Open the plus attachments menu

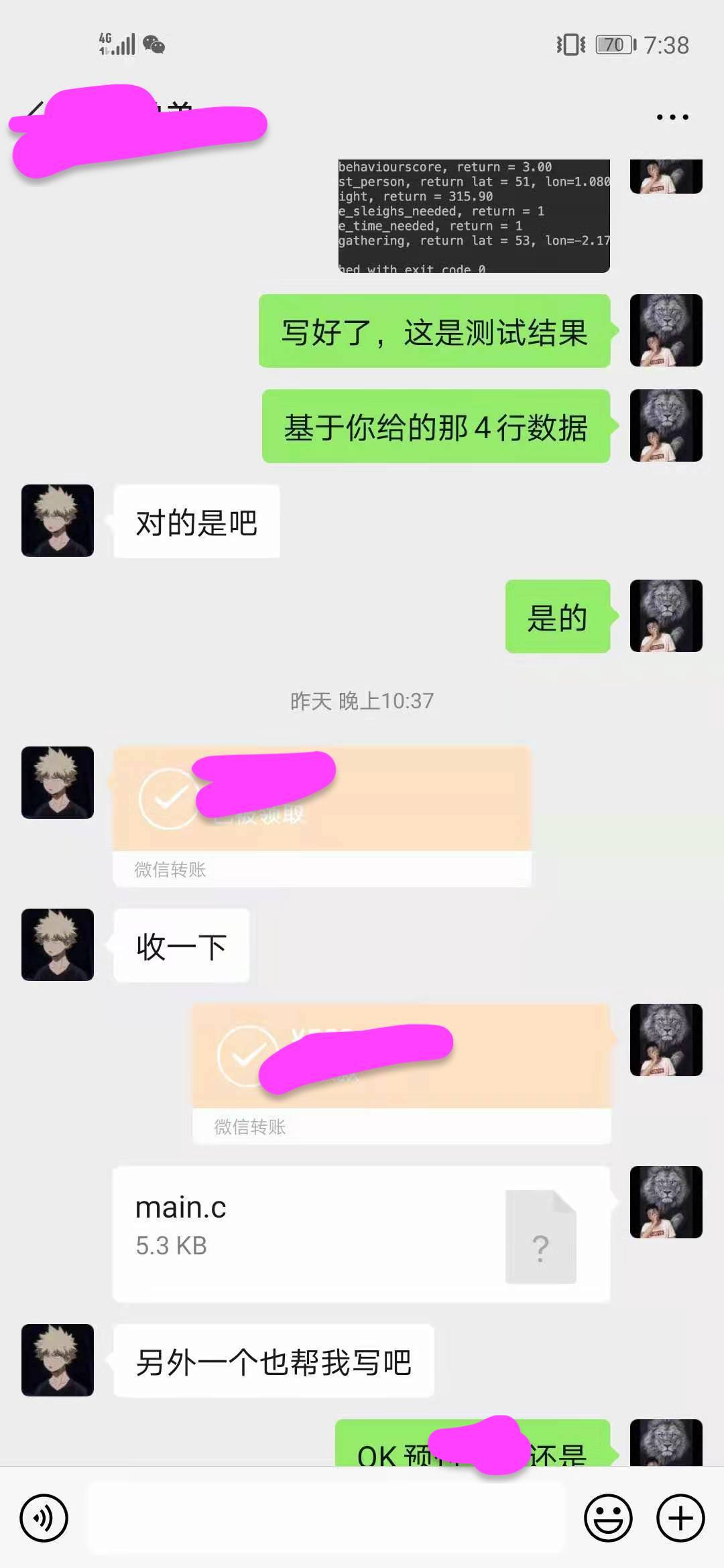point(680,1518)
